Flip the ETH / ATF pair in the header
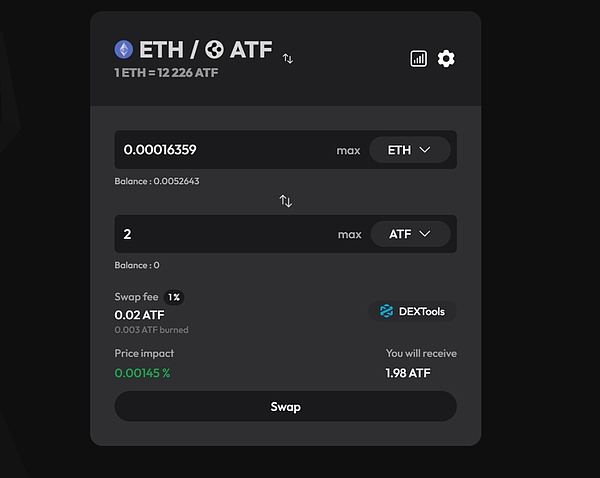Viewport: 600px width, 478px height. tap(288, 58)
